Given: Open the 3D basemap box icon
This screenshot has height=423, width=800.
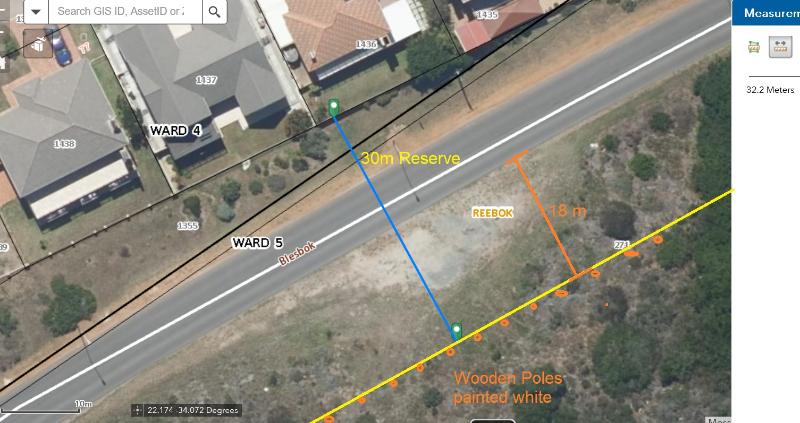Looking at the screenshot, I should coord(38,44).
